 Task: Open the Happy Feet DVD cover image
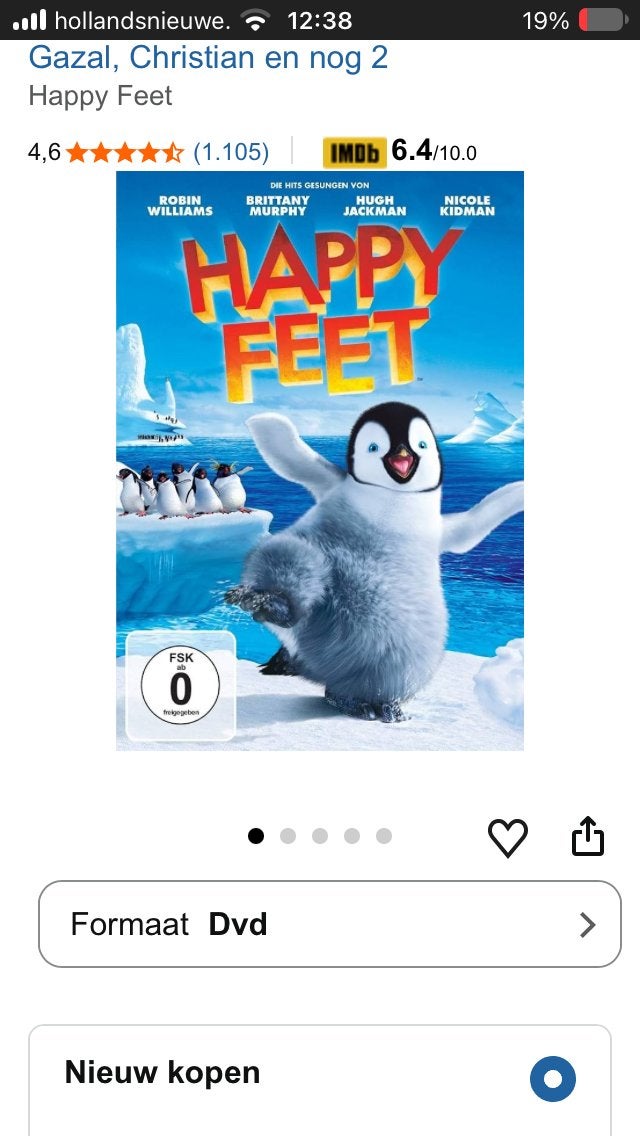(320, 460)
